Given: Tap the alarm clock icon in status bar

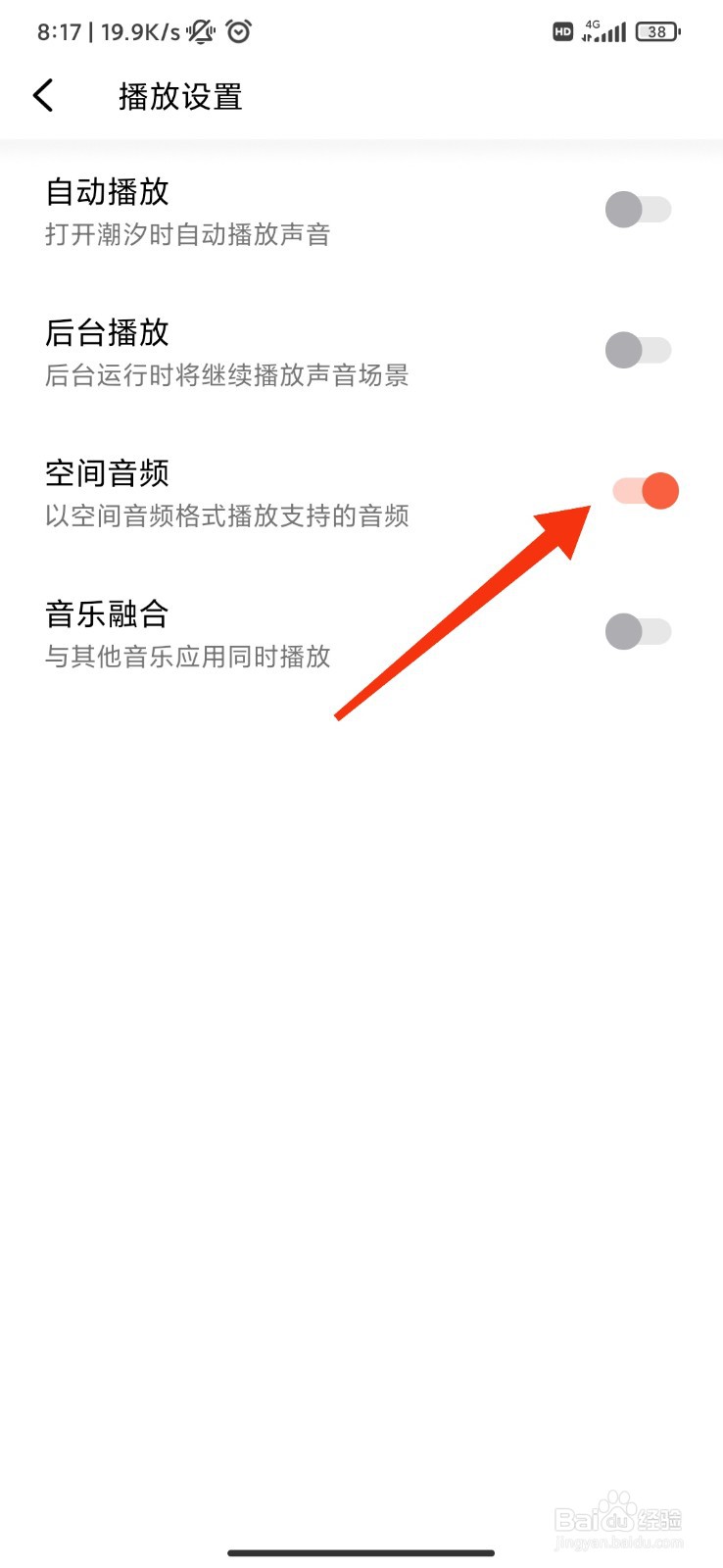Looking at the screenshot, I should click(x=238, y=30).
